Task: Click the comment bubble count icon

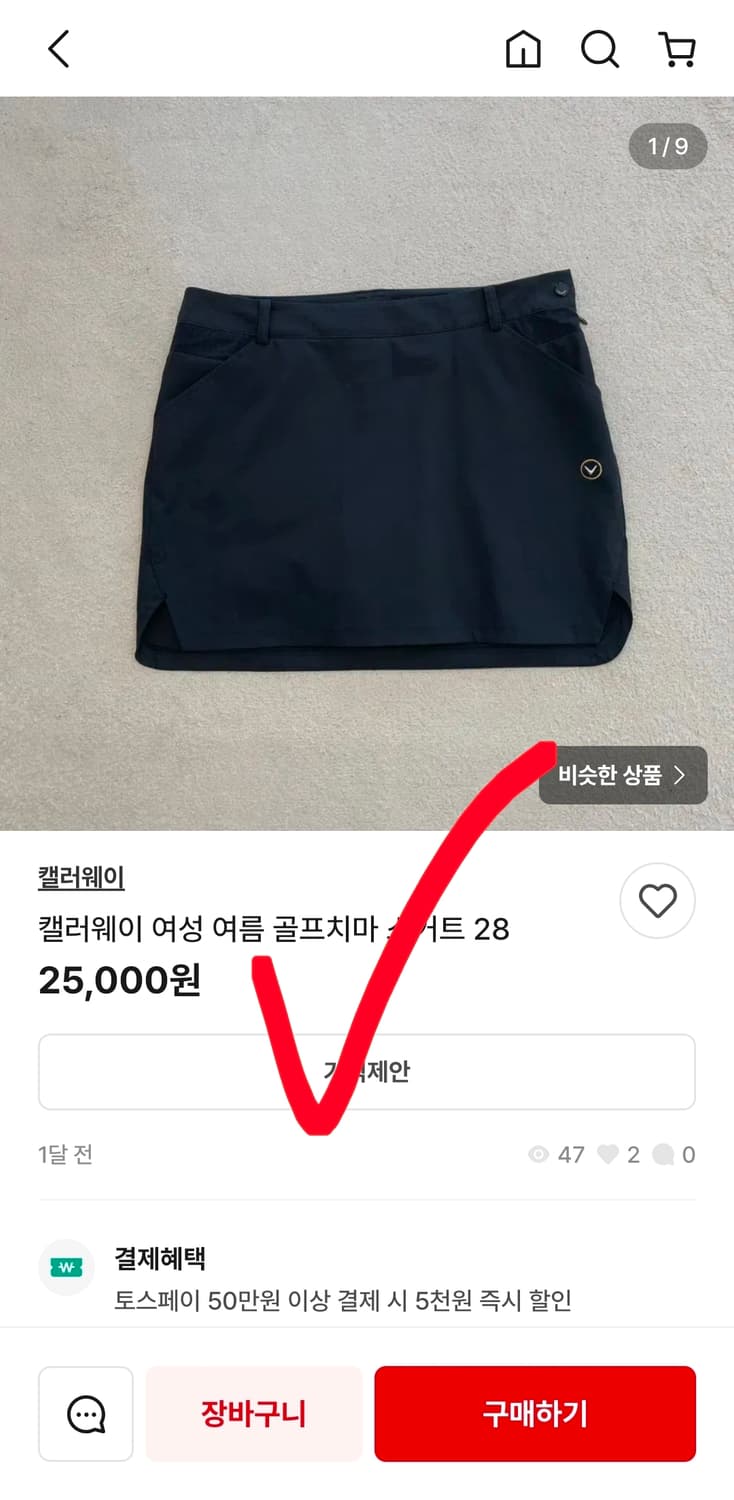Action: click(x=666, y=1155)
